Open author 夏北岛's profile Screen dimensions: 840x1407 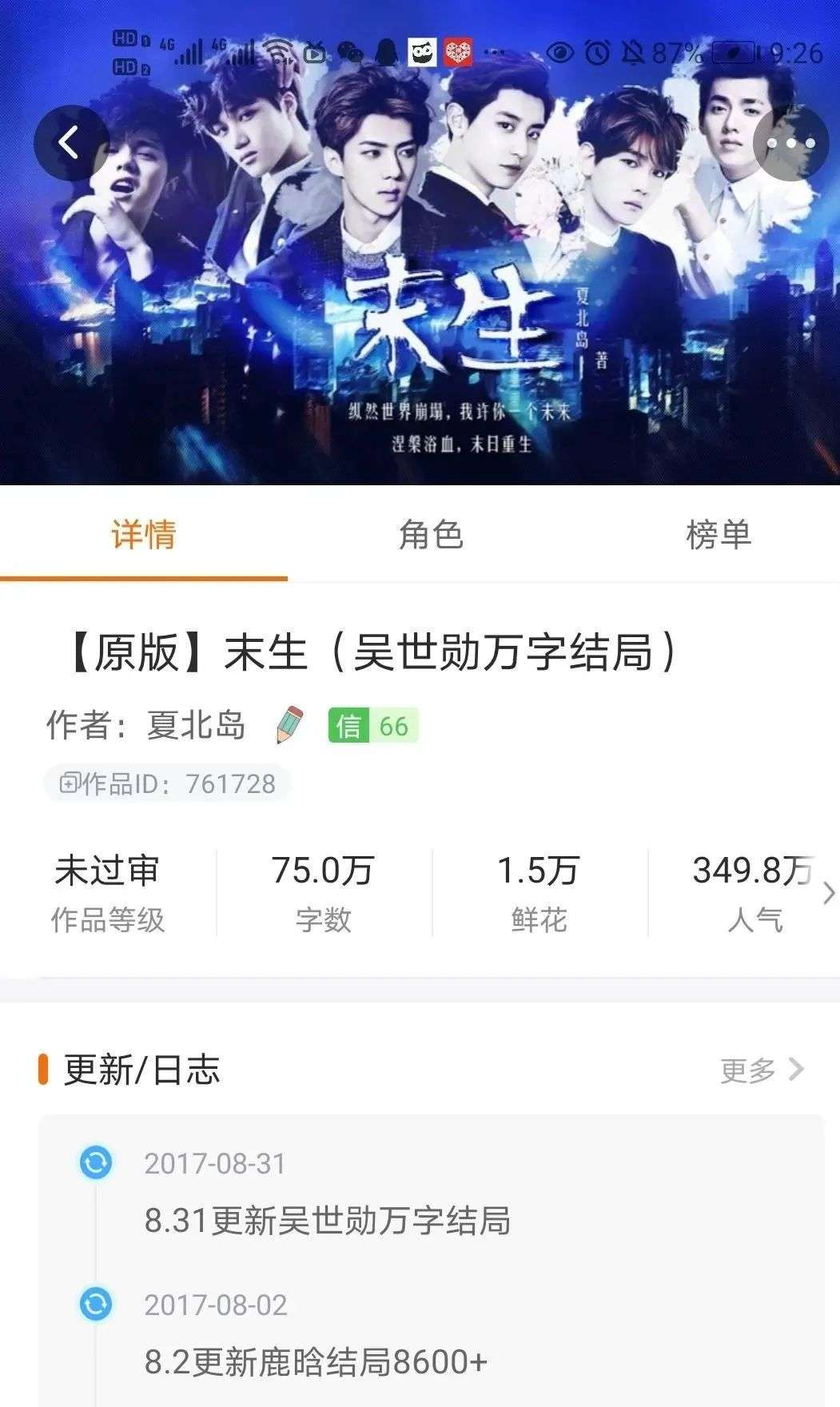(195, 726)
